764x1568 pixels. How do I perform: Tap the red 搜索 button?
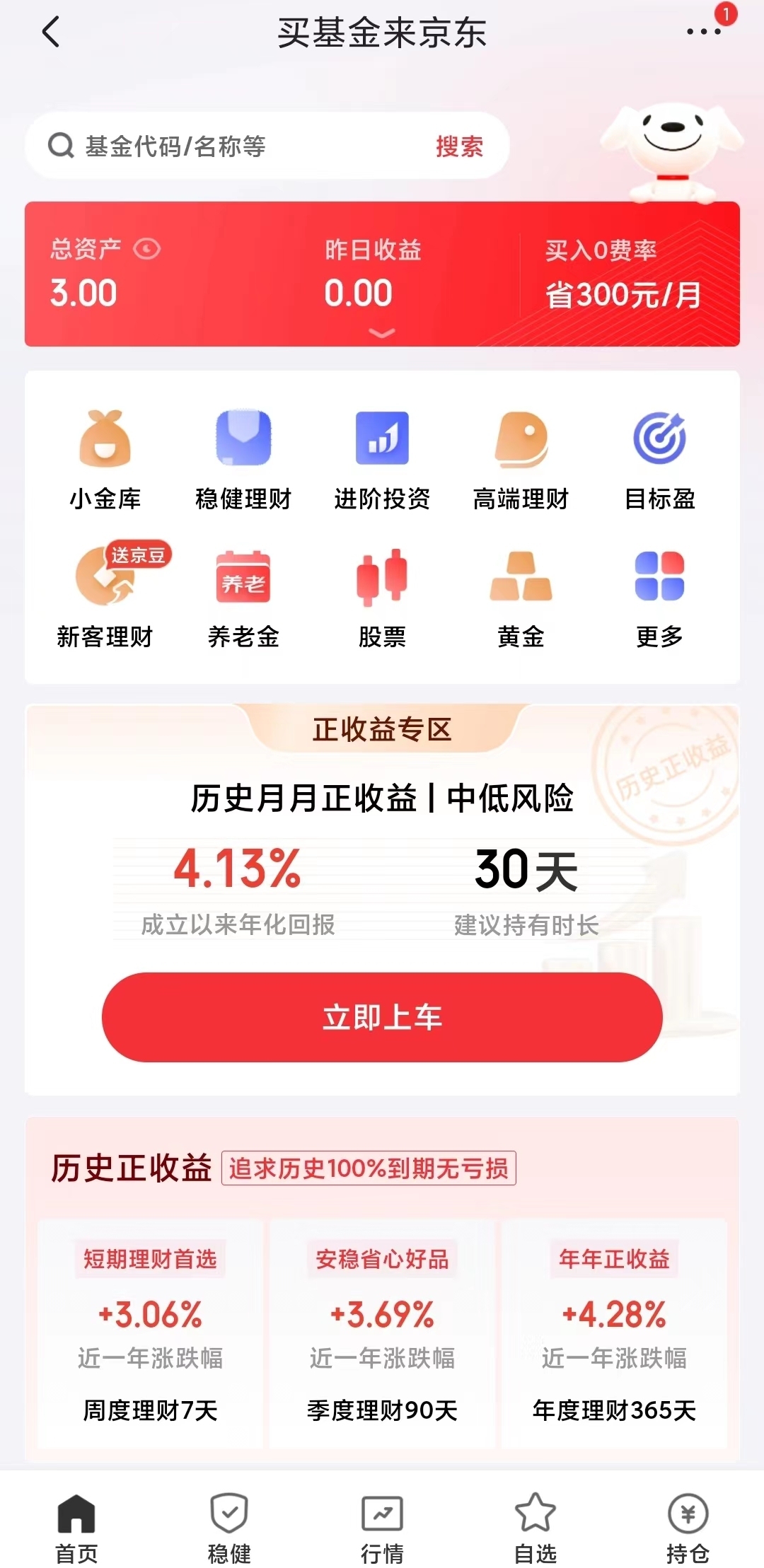click(x=459, y=146)
